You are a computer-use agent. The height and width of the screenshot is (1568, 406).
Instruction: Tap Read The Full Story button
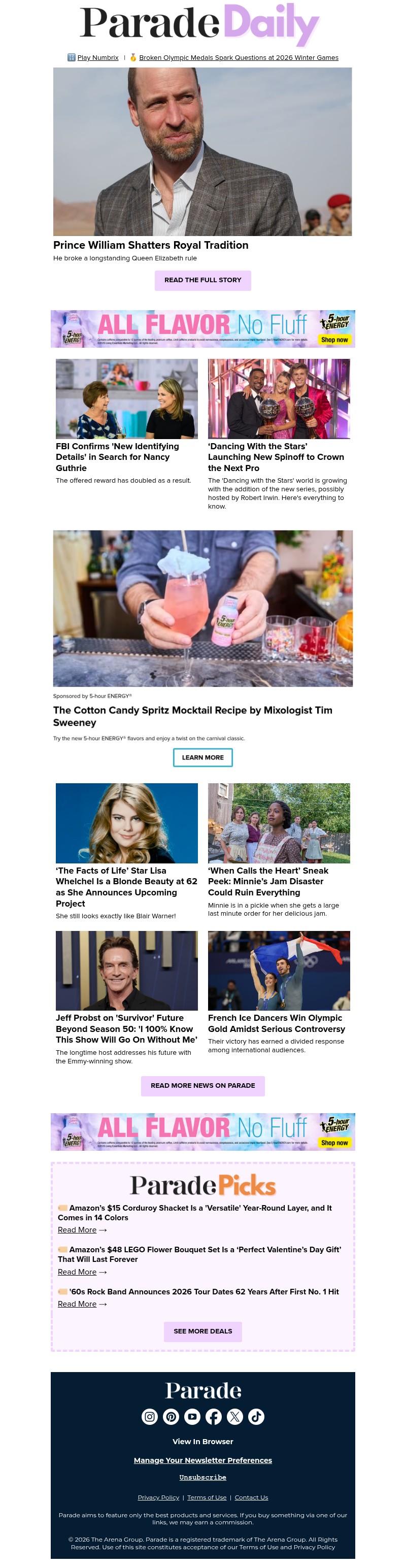202,280
